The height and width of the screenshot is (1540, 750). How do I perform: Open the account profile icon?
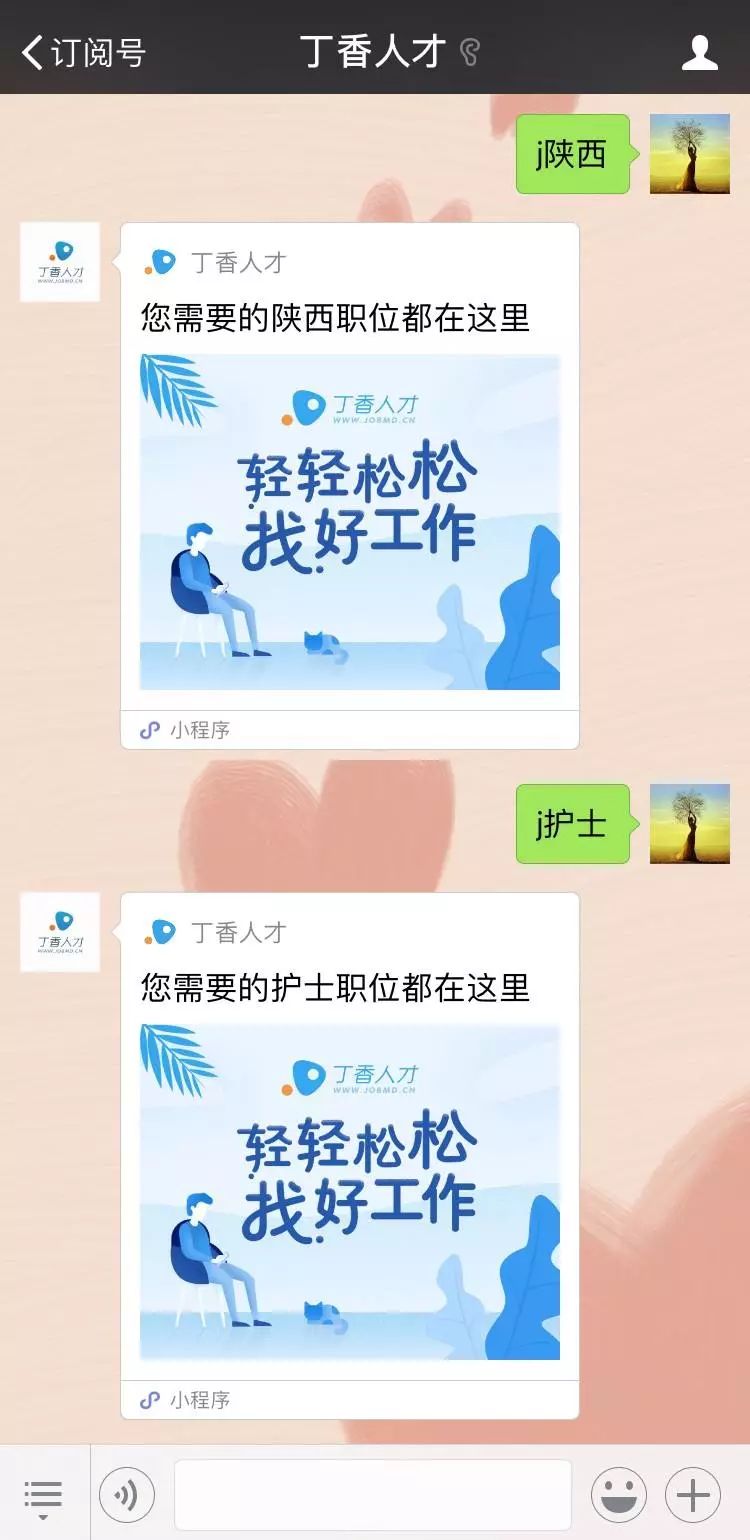click(x=699, y=52)
